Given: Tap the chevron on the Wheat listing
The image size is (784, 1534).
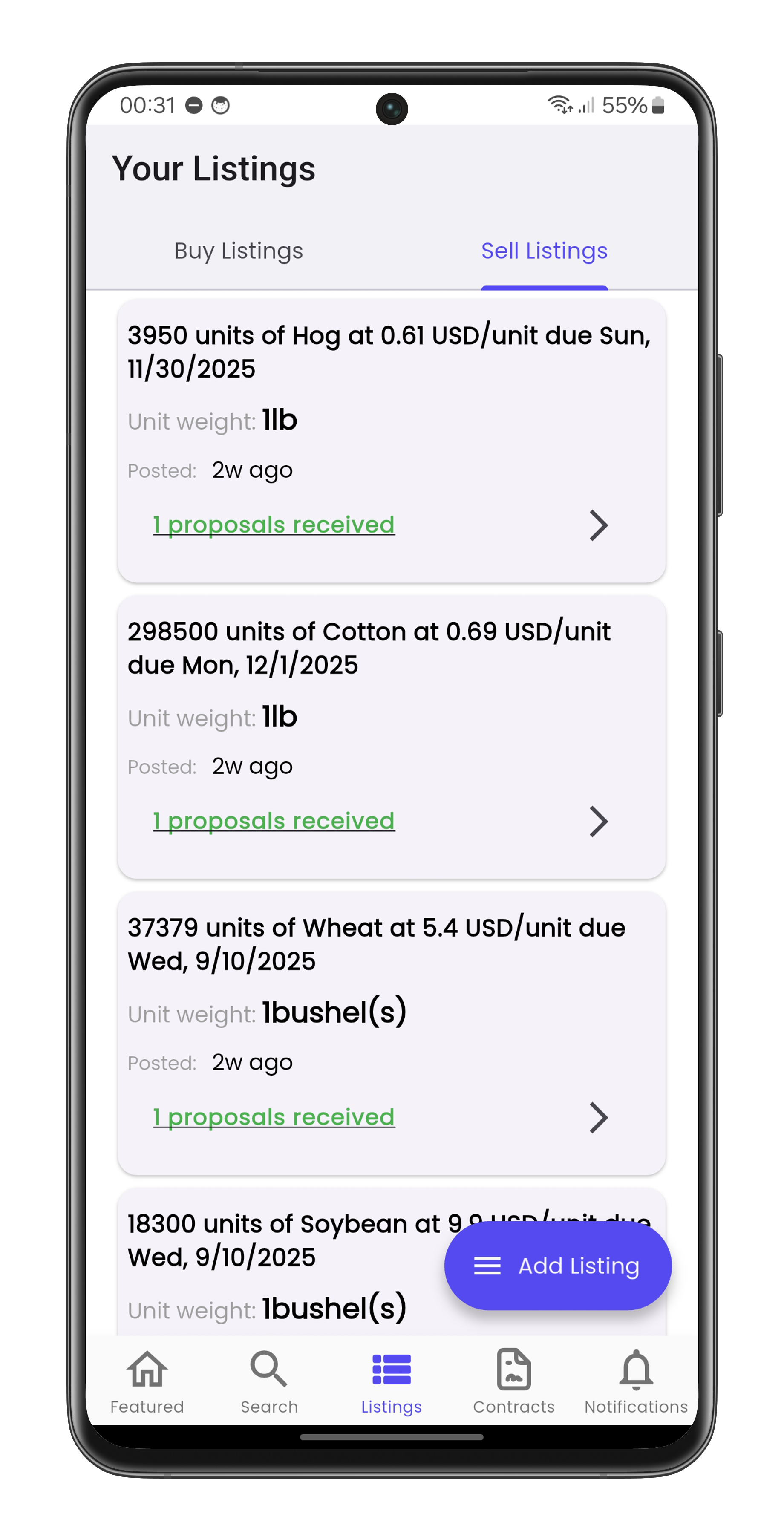Looking at the screenshot, I should click(598, 1117).
